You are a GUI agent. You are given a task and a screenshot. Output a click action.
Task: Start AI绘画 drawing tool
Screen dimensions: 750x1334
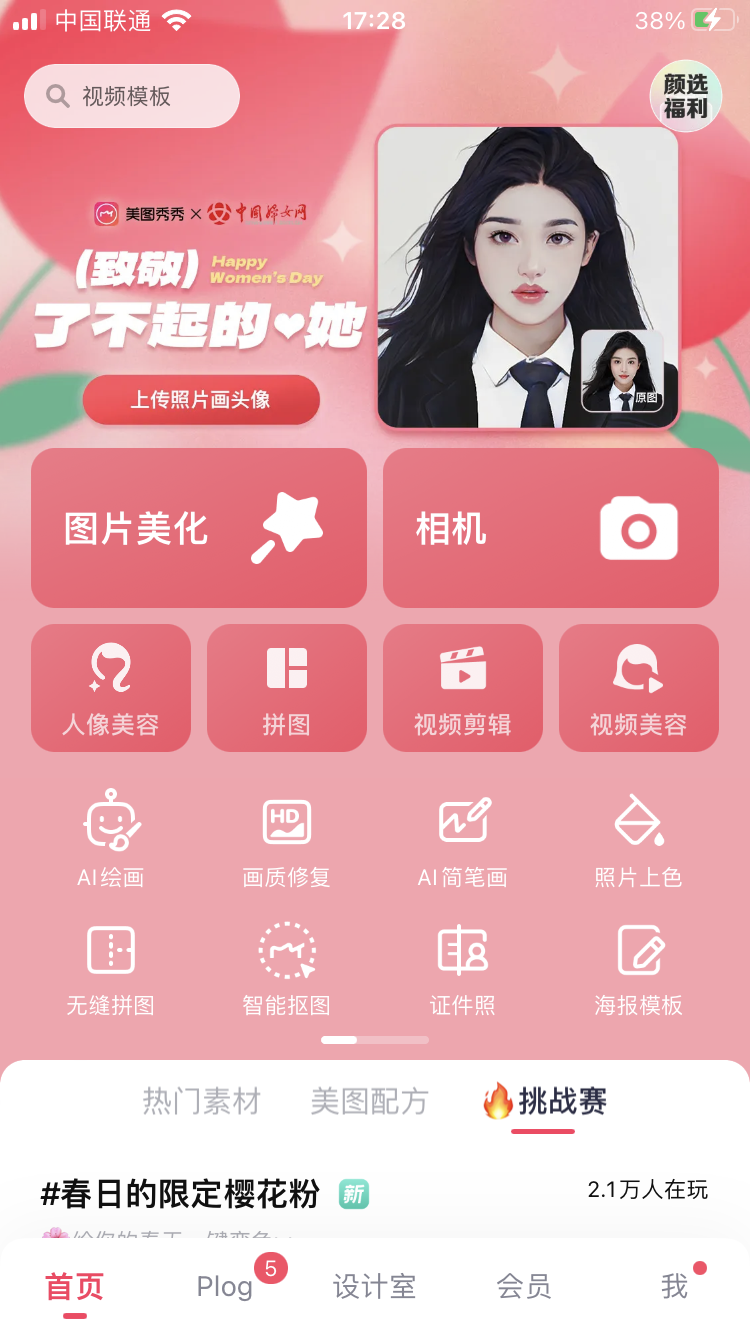point(111,840)
